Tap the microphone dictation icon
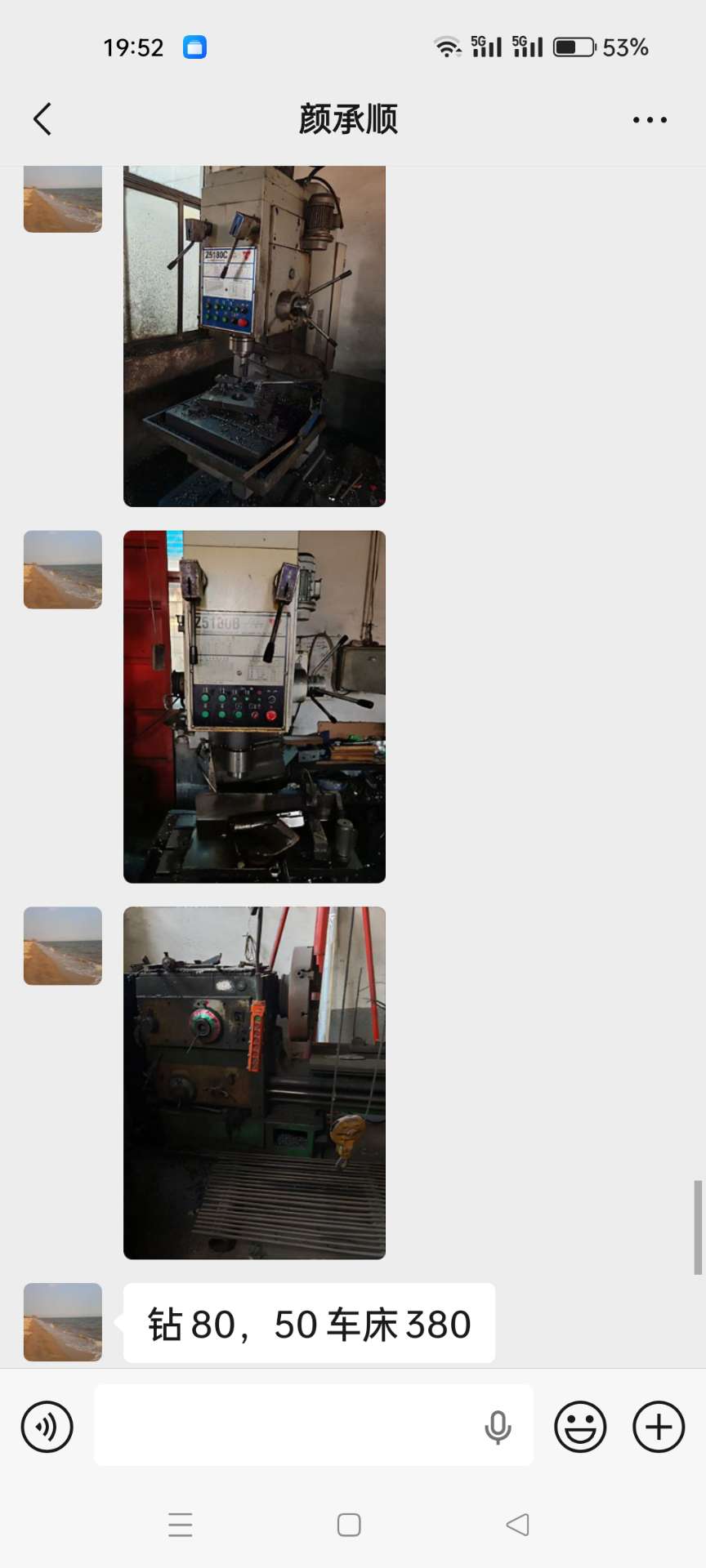706x1568 pixels. point(498,1427)
